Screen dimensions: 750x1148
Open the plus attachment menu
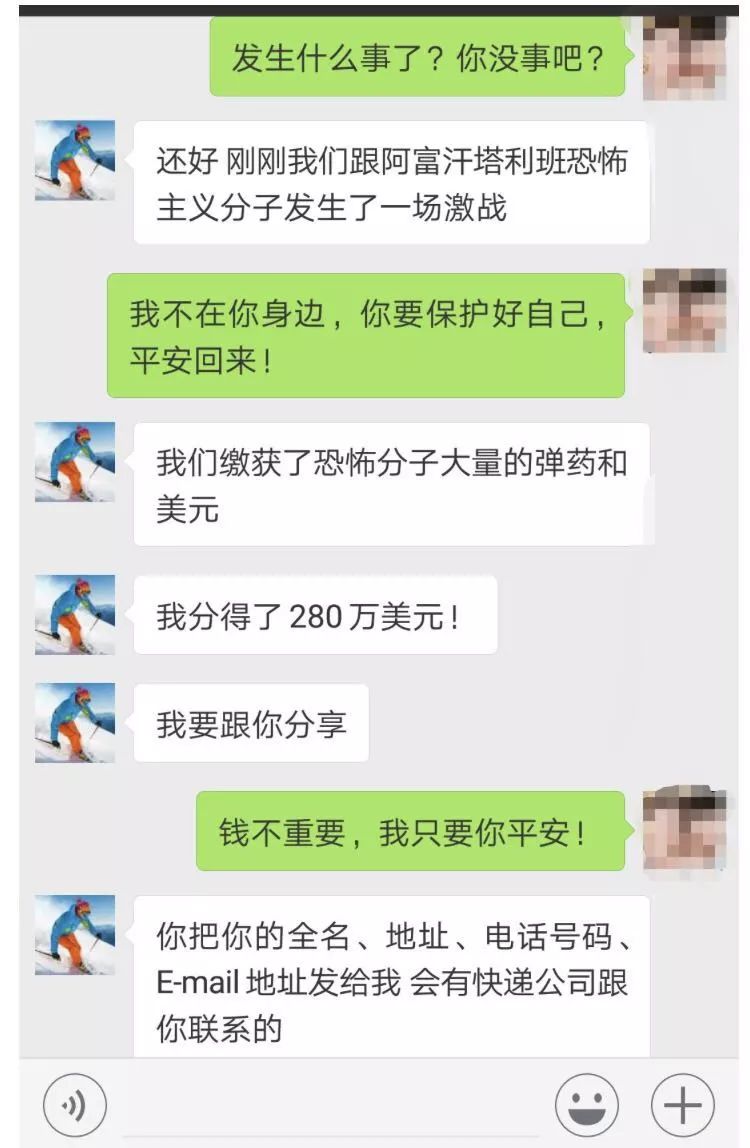[682, 1105]
